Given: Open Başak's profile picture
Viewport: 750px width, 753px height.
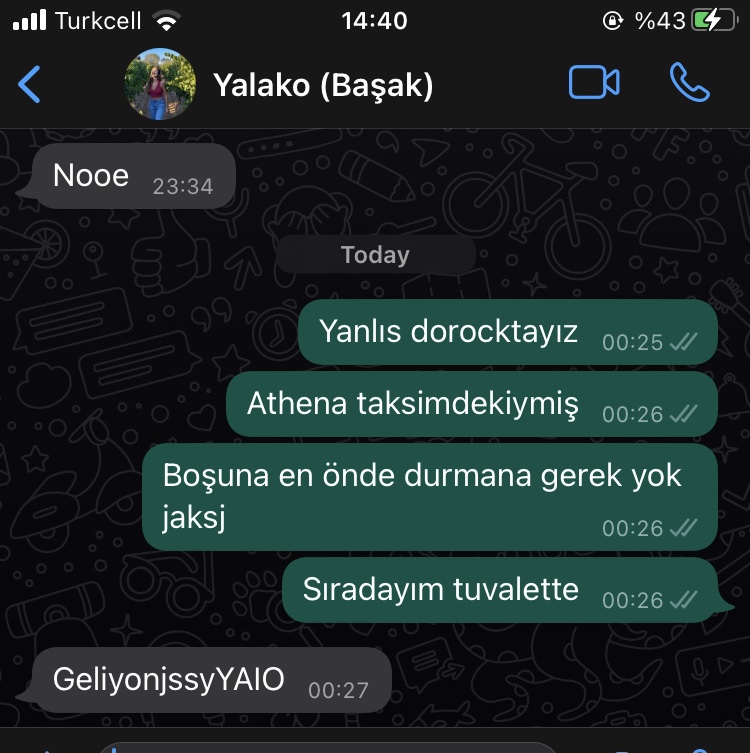Looking at the screenshot, I should pos(158,85).
